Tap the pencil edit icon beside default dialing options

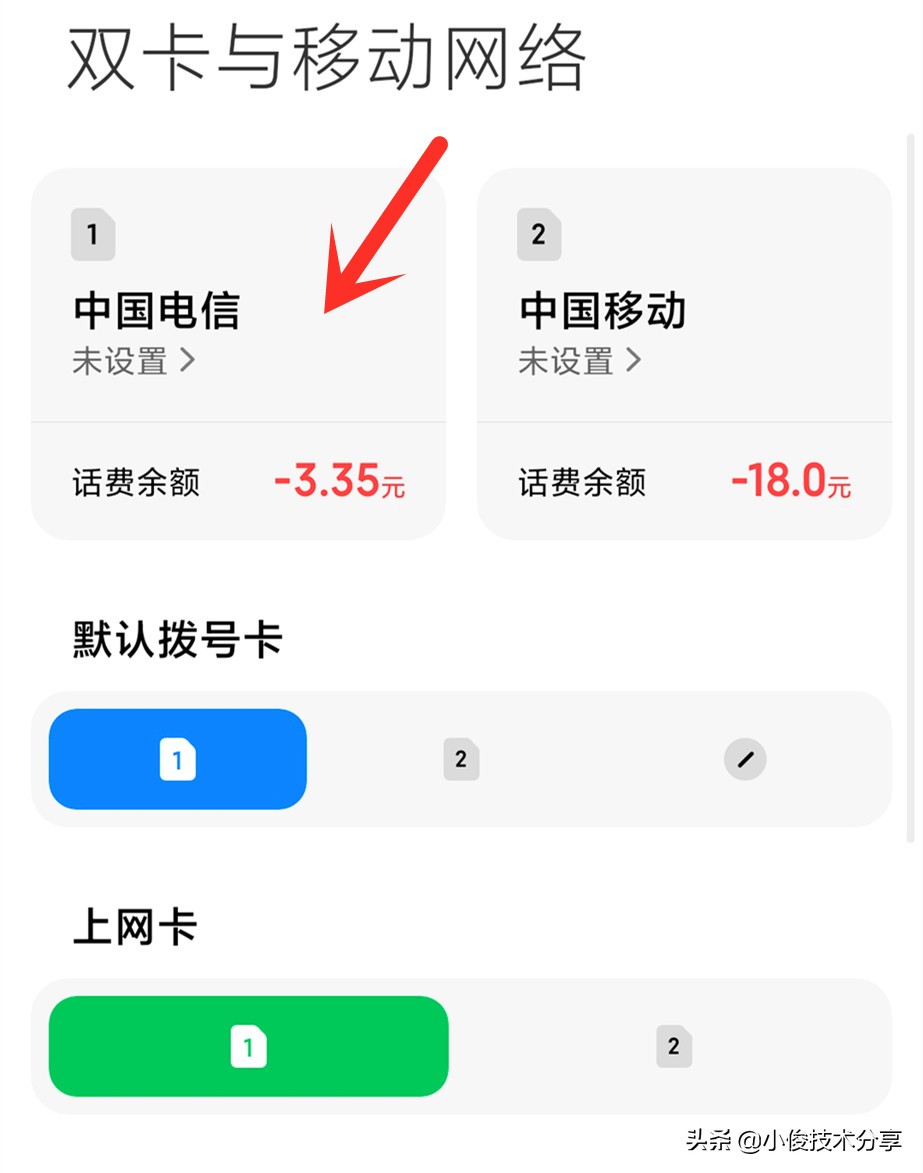pos(744,759)
